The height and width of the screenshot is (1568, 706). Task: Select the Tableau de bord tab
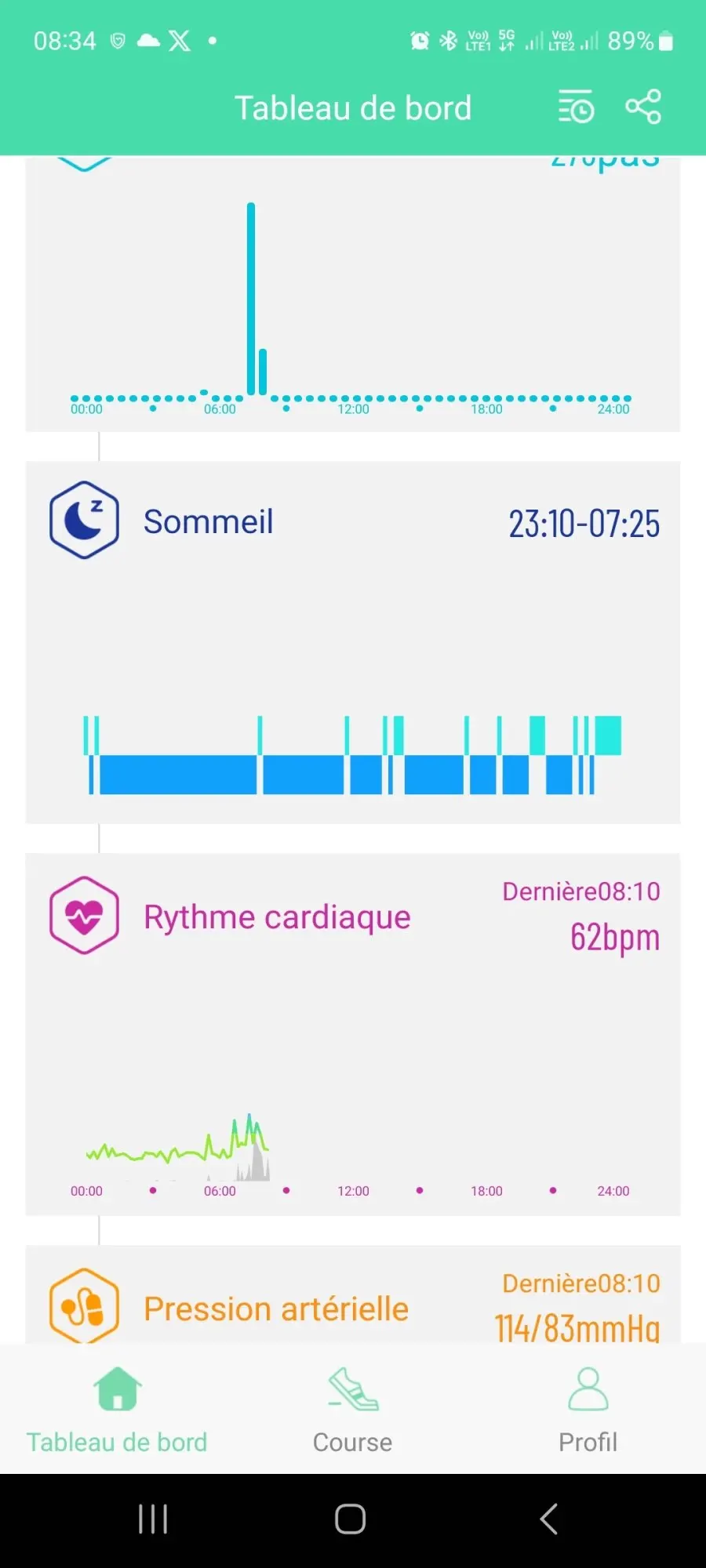tap(117, 1410)
